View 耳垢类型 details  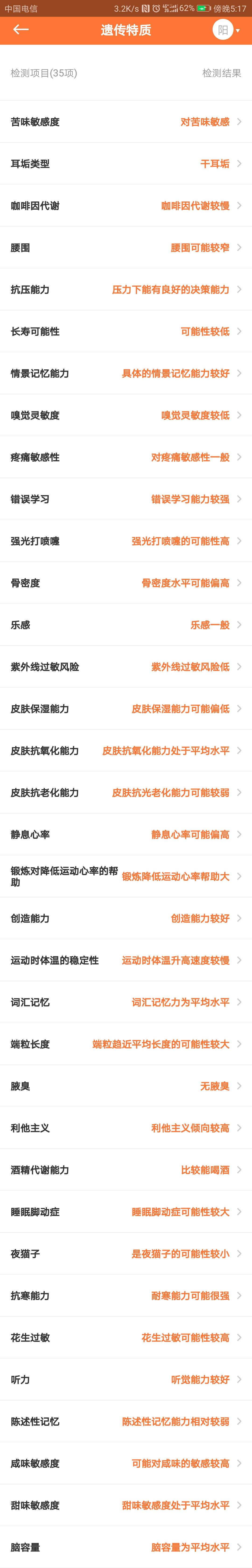pyautogui.click(x=126, y=164)
